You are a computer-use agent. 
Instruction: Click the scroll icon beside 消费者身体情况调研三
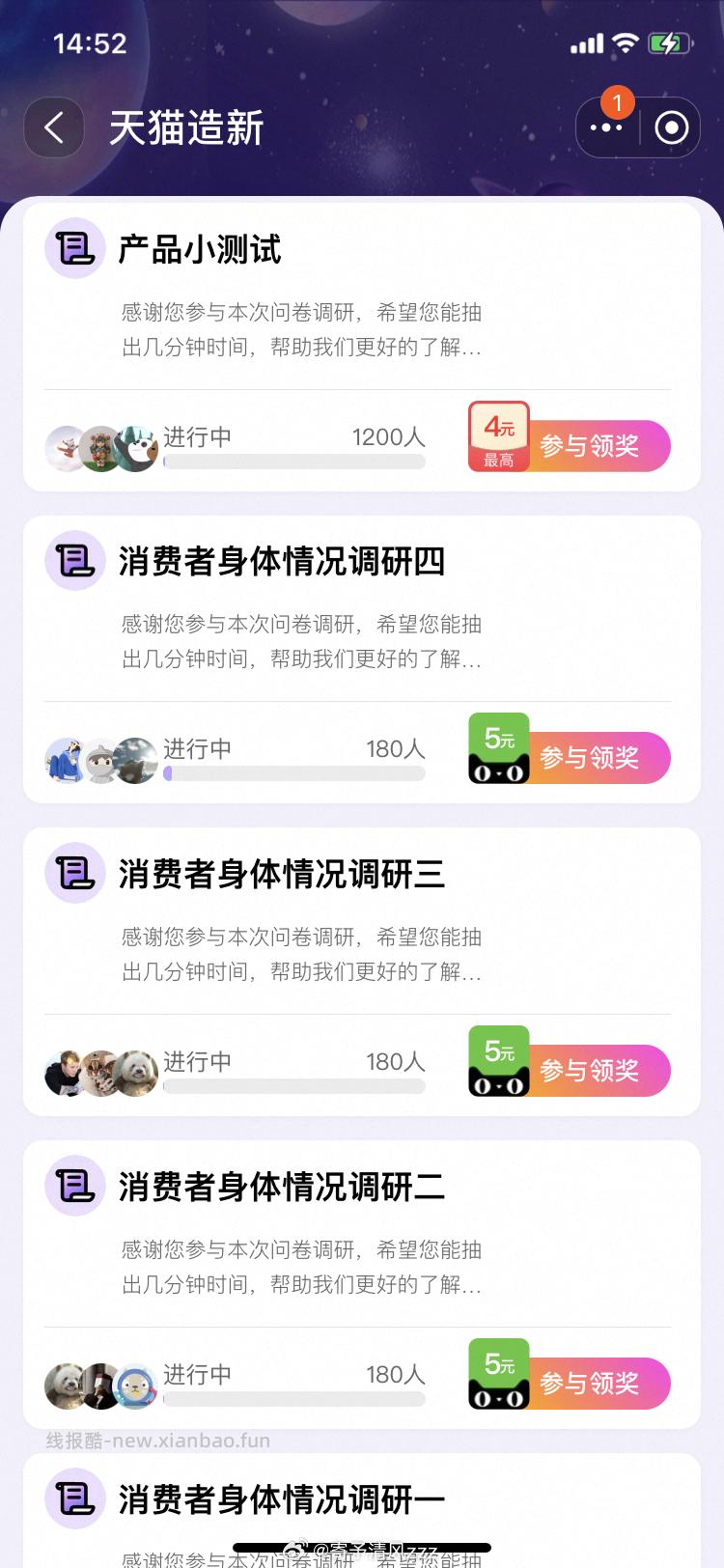click(74, 872)
